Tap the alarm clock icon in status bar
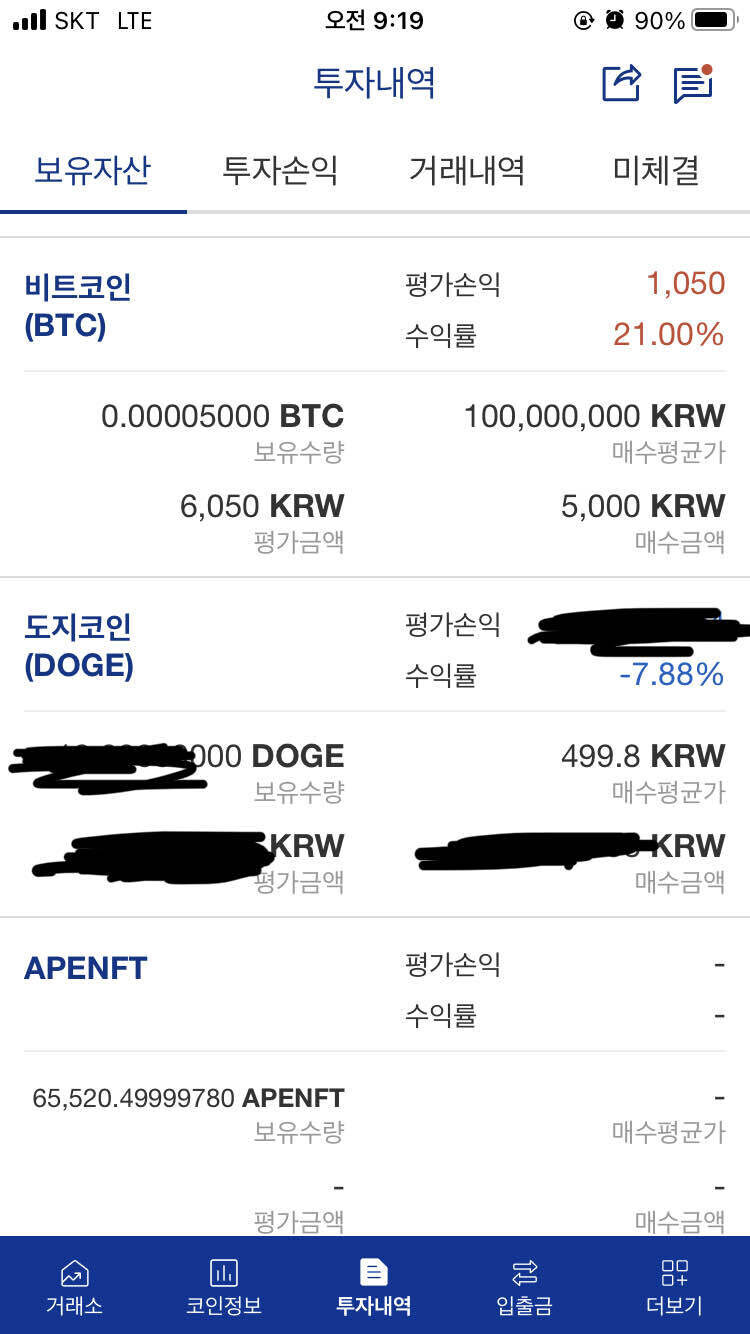Screen dimensions: 750x1334 [613, 20]
